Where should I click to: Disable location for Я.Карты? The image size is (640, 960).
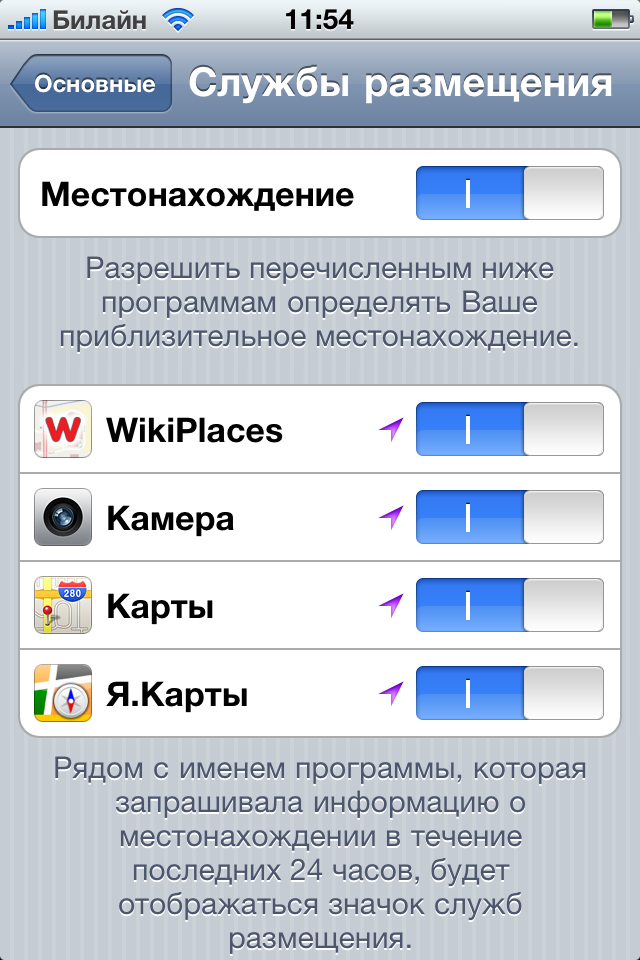point(509,694)
